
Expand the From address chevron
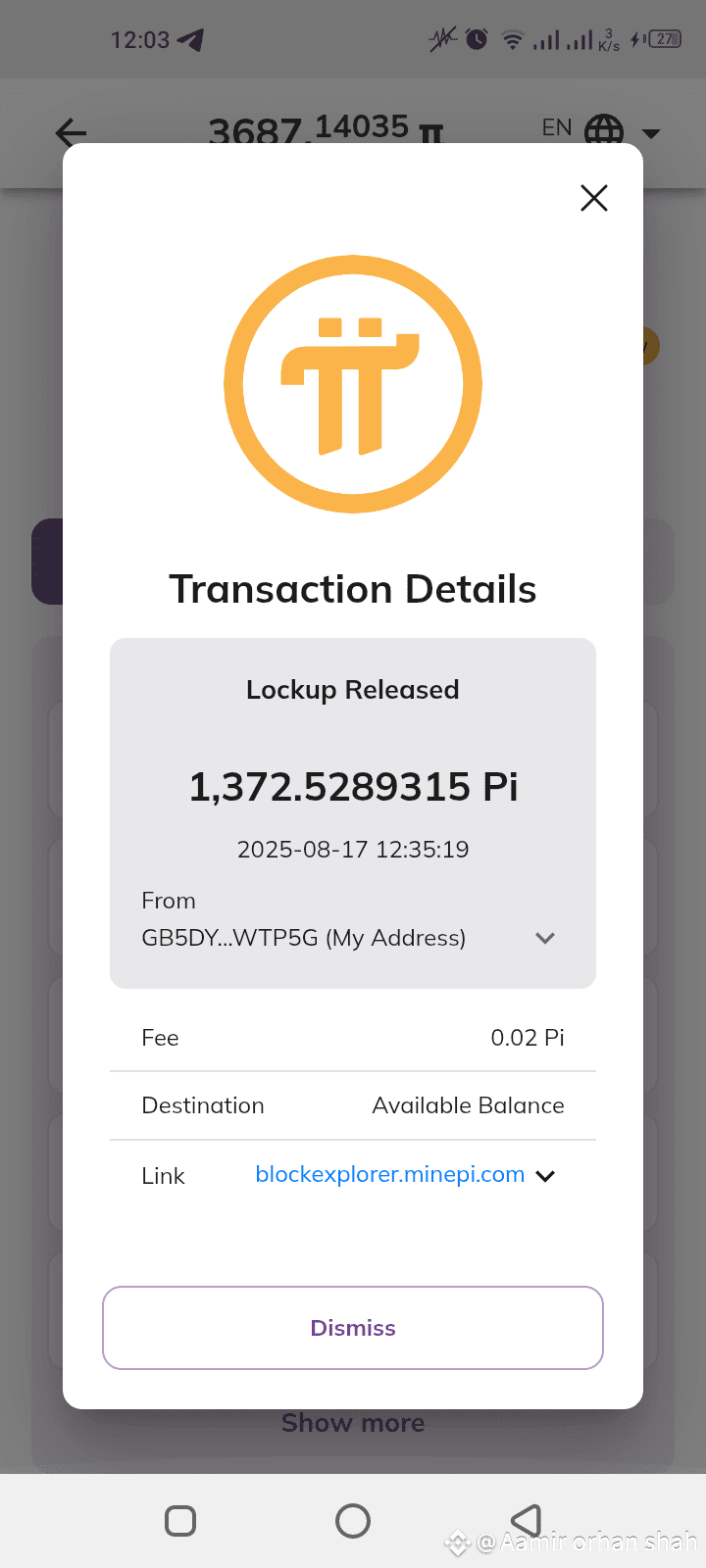point(545,938)
